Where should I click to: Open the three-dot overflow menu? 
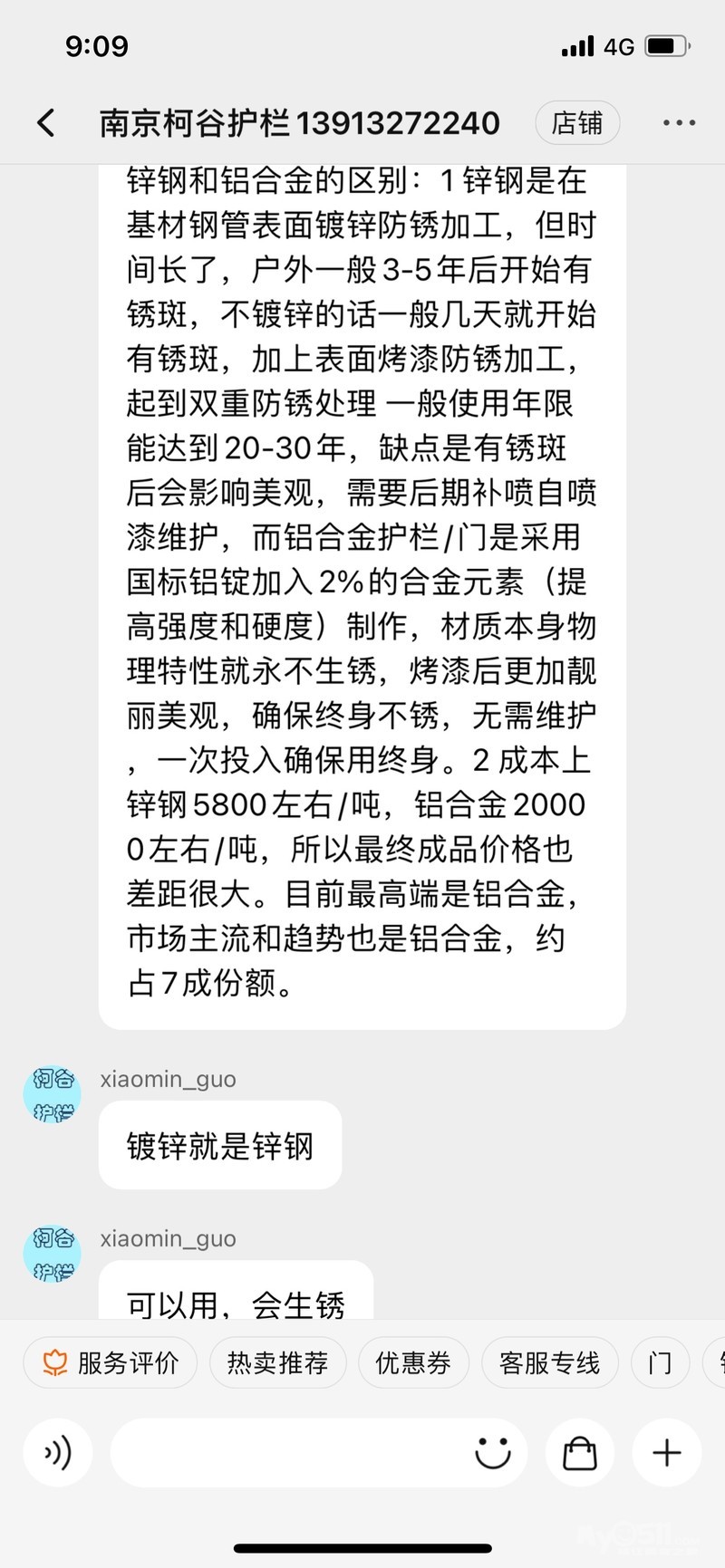679,123
